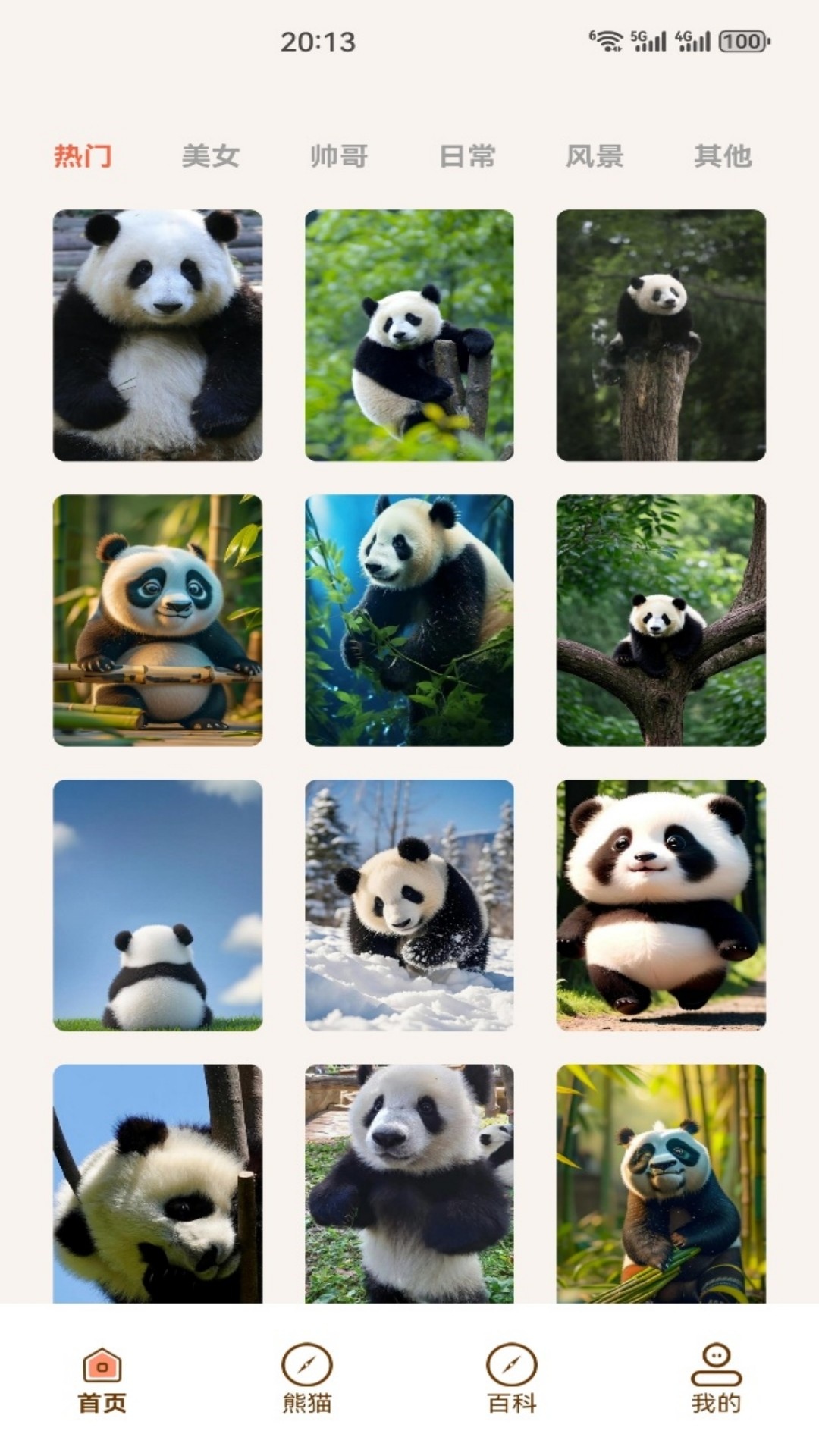The width and height of the screenshot is (819, 1456).
Task: Select the 日常 category tab
Action: [467, 156]
